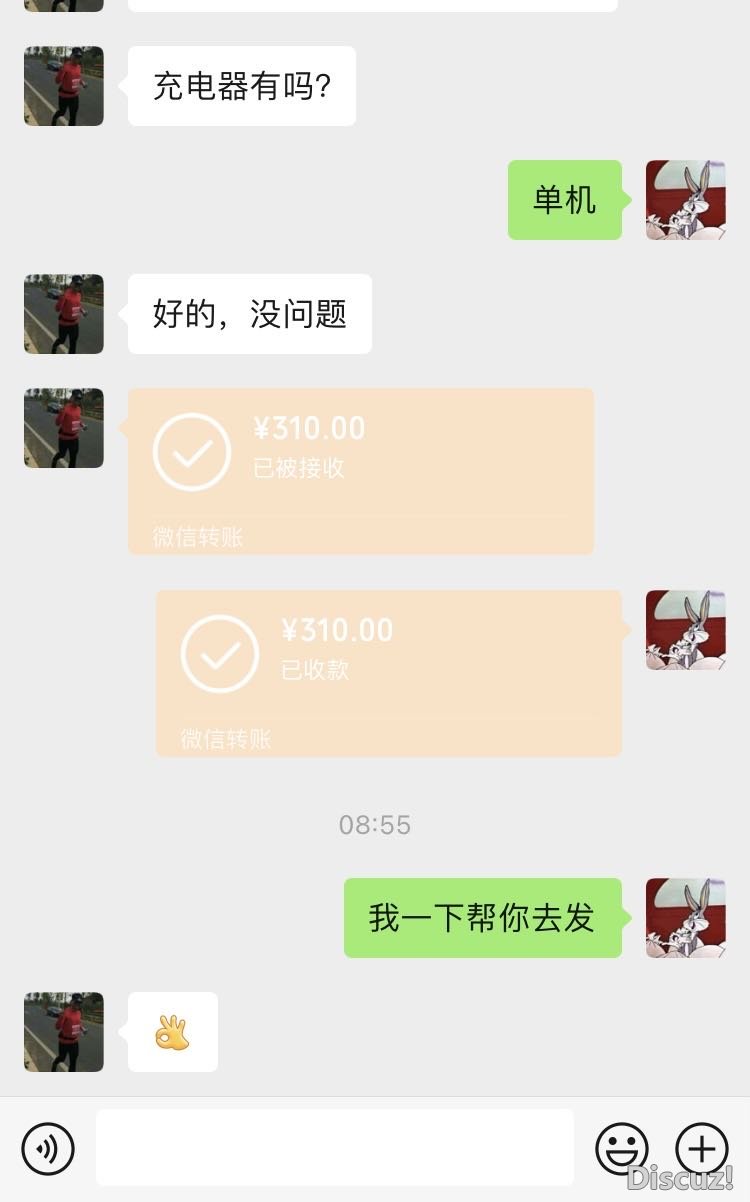Open contact's avatar beside 充电器有吗?

pos(64,86)
